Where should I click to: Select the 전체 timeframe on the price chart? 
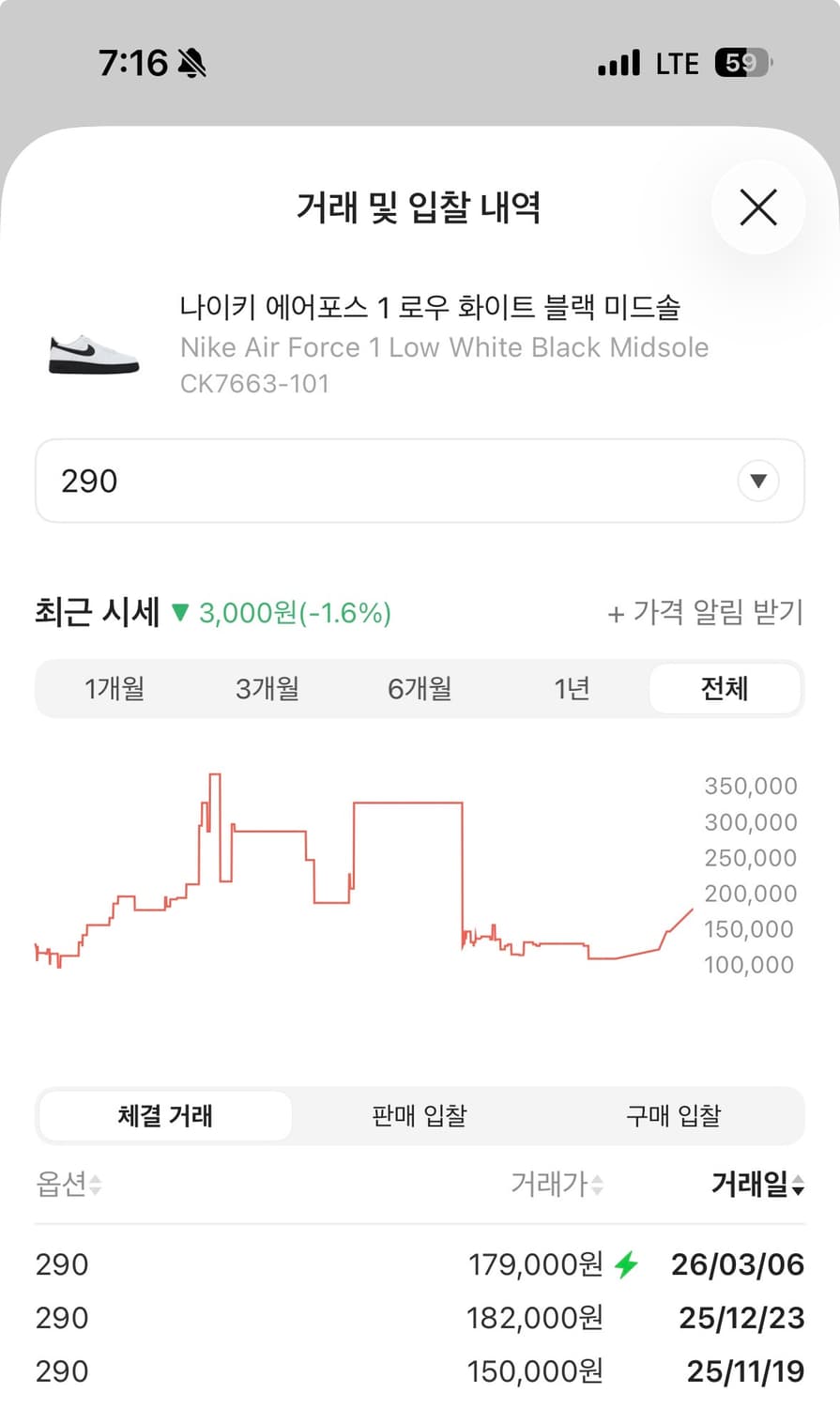click(725, 688)
